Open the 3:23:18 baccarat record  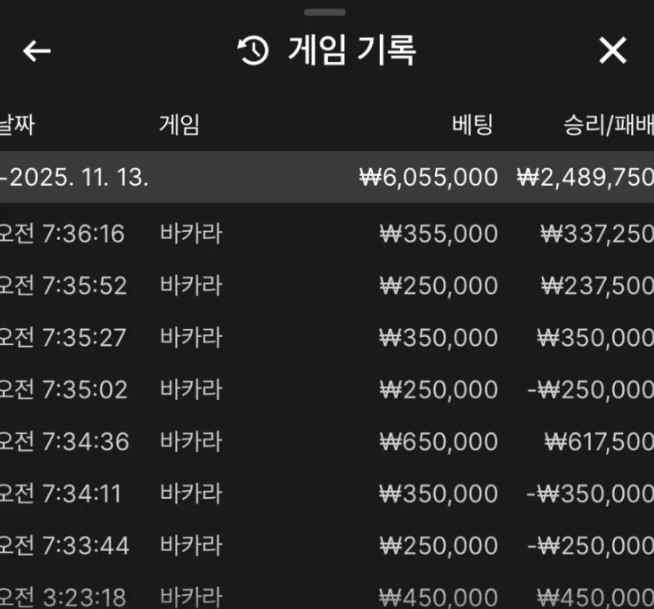coord(327,596)
